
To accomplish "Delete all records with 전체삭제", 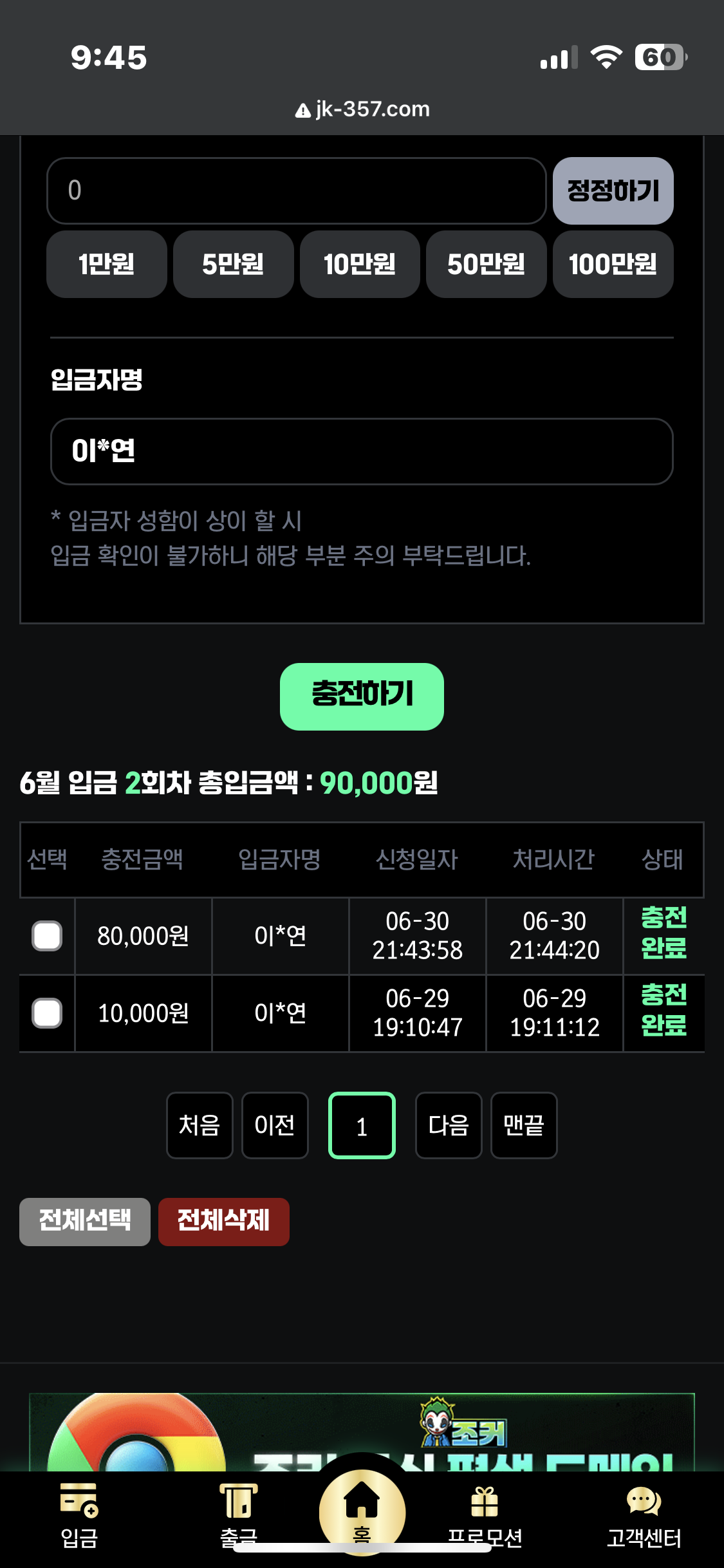I will pos(223,1222).
